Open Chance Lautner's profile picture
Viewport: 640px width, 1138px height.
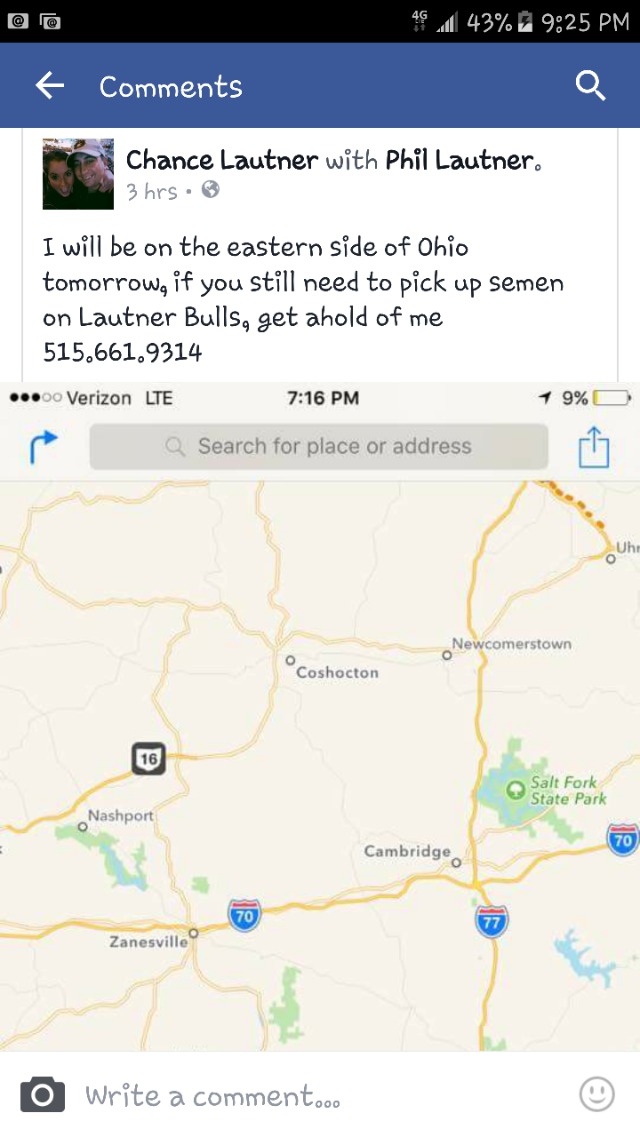coord(78,174)
